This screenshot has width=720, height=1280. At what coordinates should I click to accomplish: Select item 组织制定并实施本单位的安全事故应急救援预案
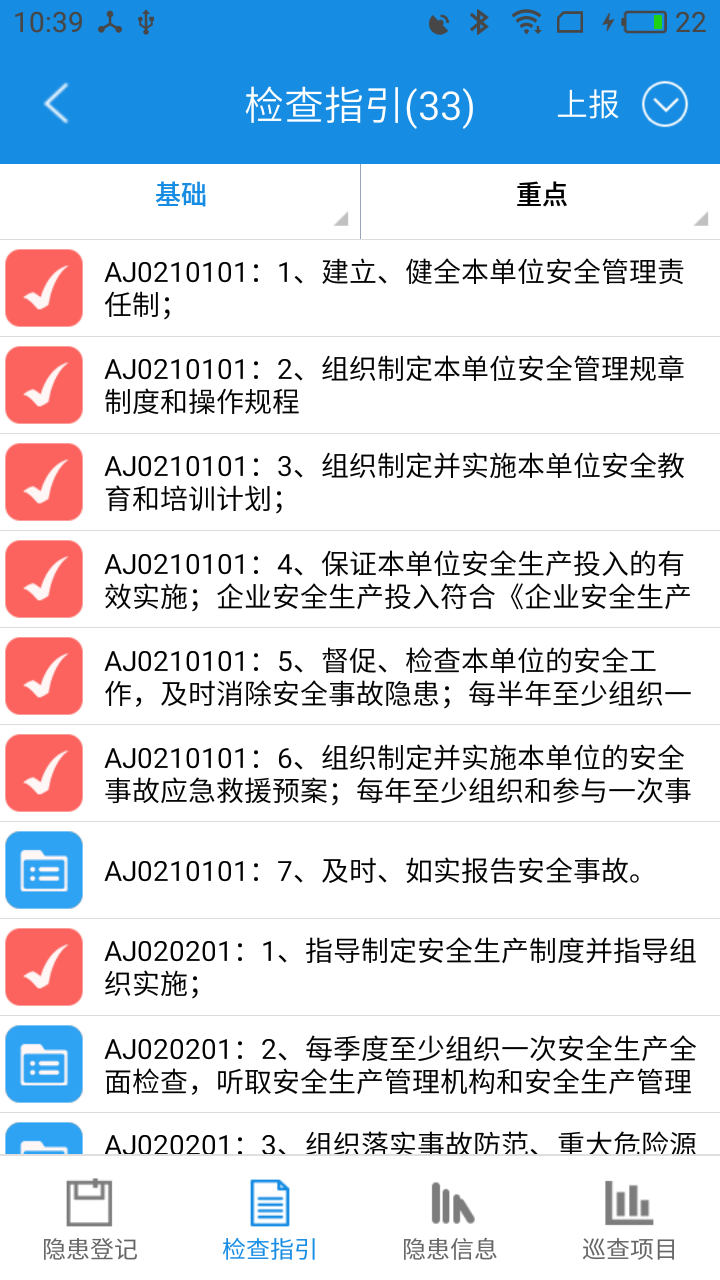coord(394,773)
